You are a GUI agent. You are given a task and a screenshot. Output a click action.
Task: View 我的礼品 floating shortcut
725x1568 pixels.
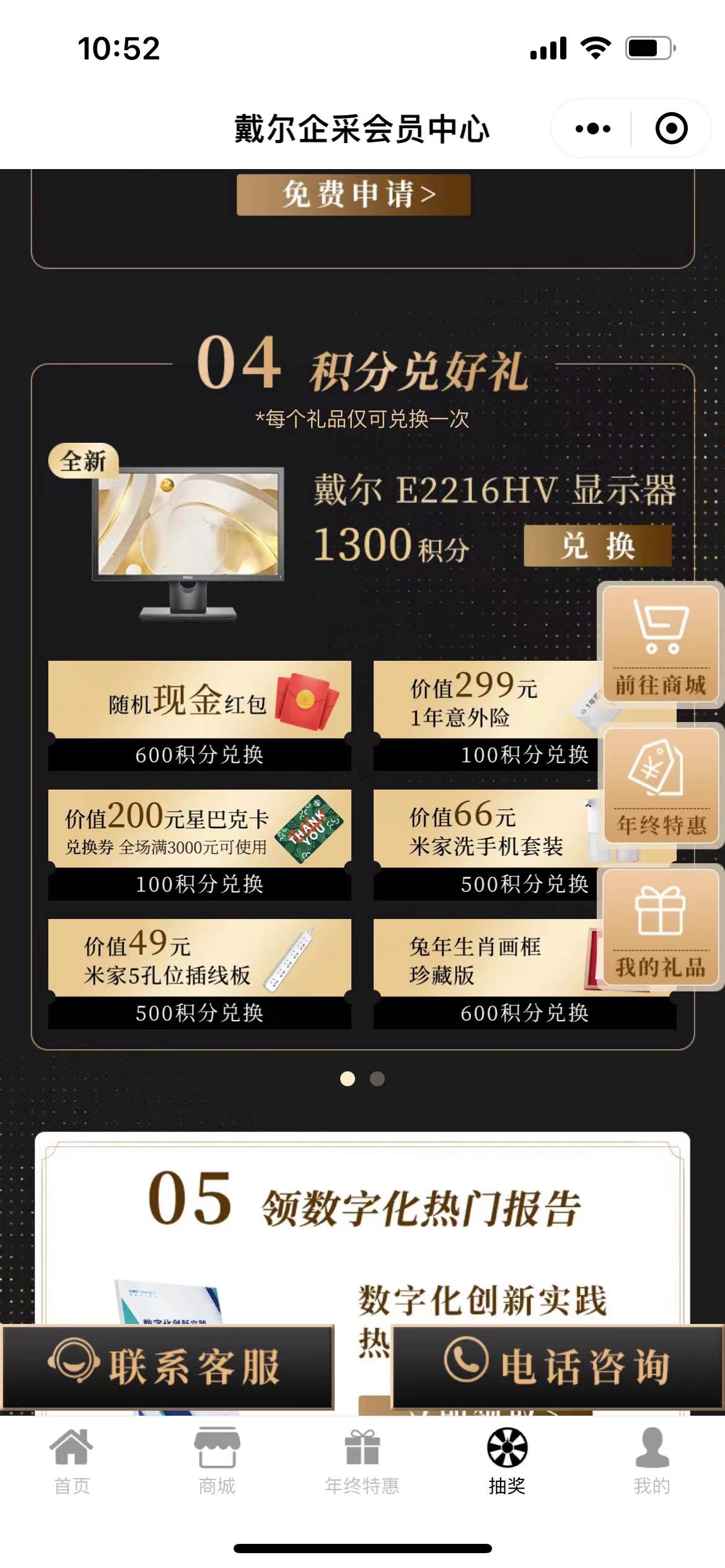point(661,926)
